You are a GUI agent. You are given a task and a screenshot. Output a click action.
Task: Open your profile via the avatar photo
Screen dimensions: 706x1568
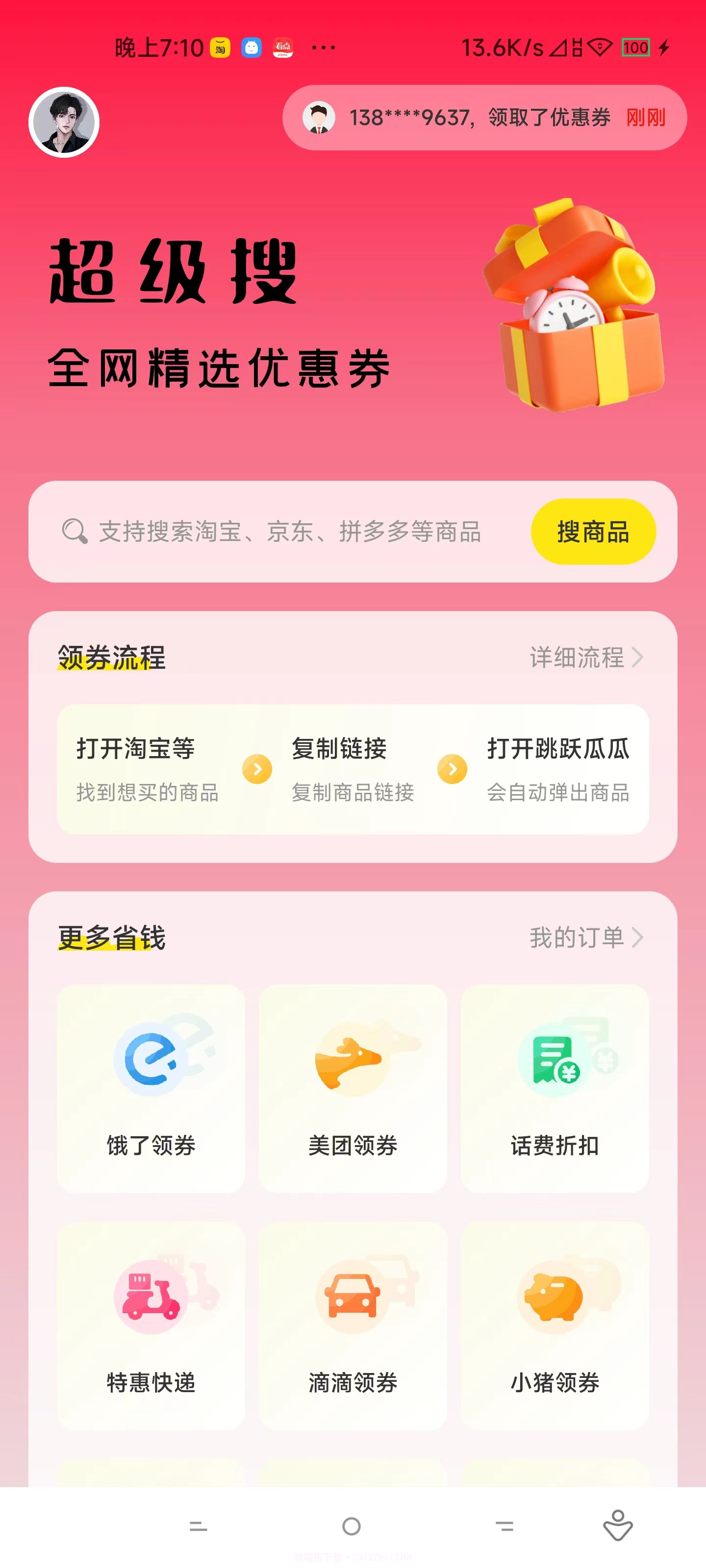point(65,122)
